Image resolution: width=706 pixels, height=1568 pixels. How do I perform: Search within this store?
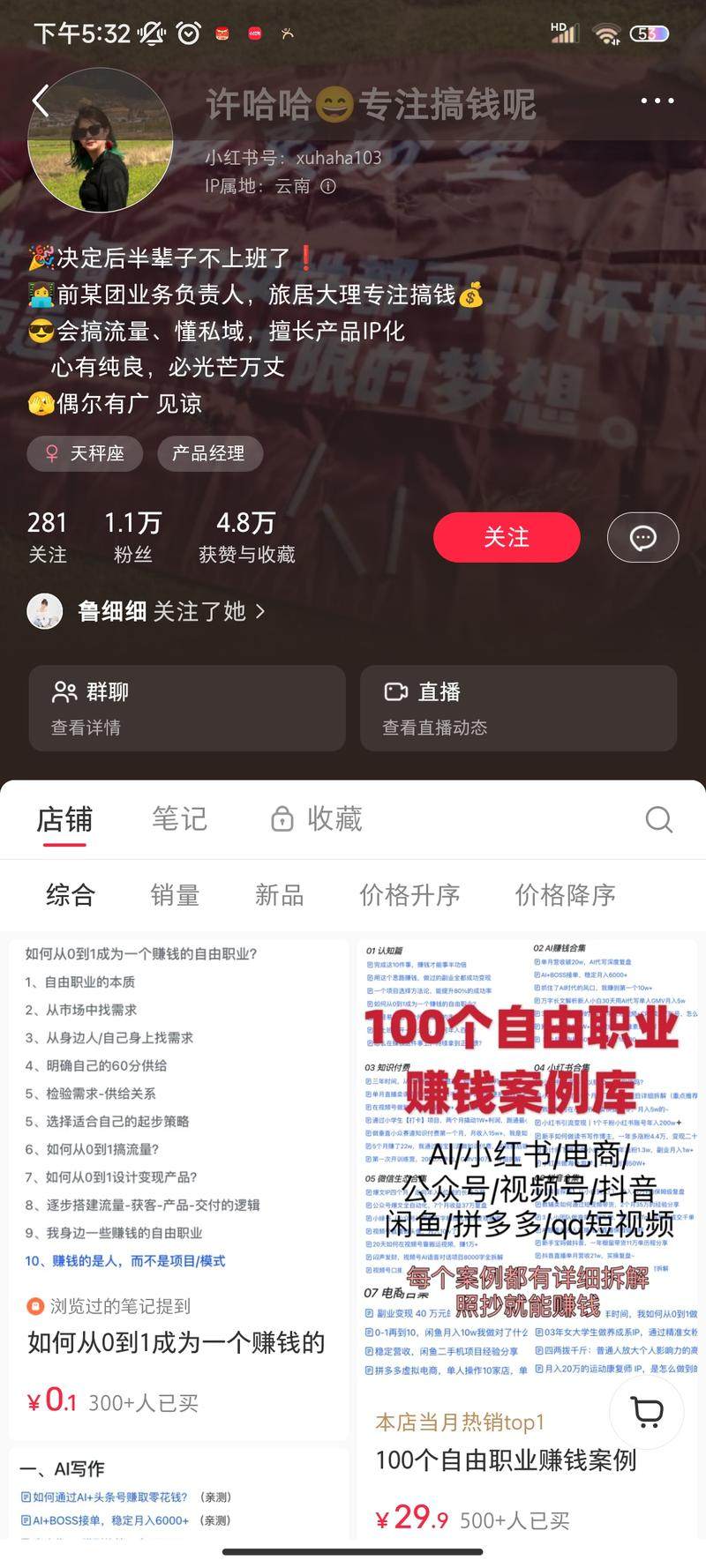coord(658,819)
